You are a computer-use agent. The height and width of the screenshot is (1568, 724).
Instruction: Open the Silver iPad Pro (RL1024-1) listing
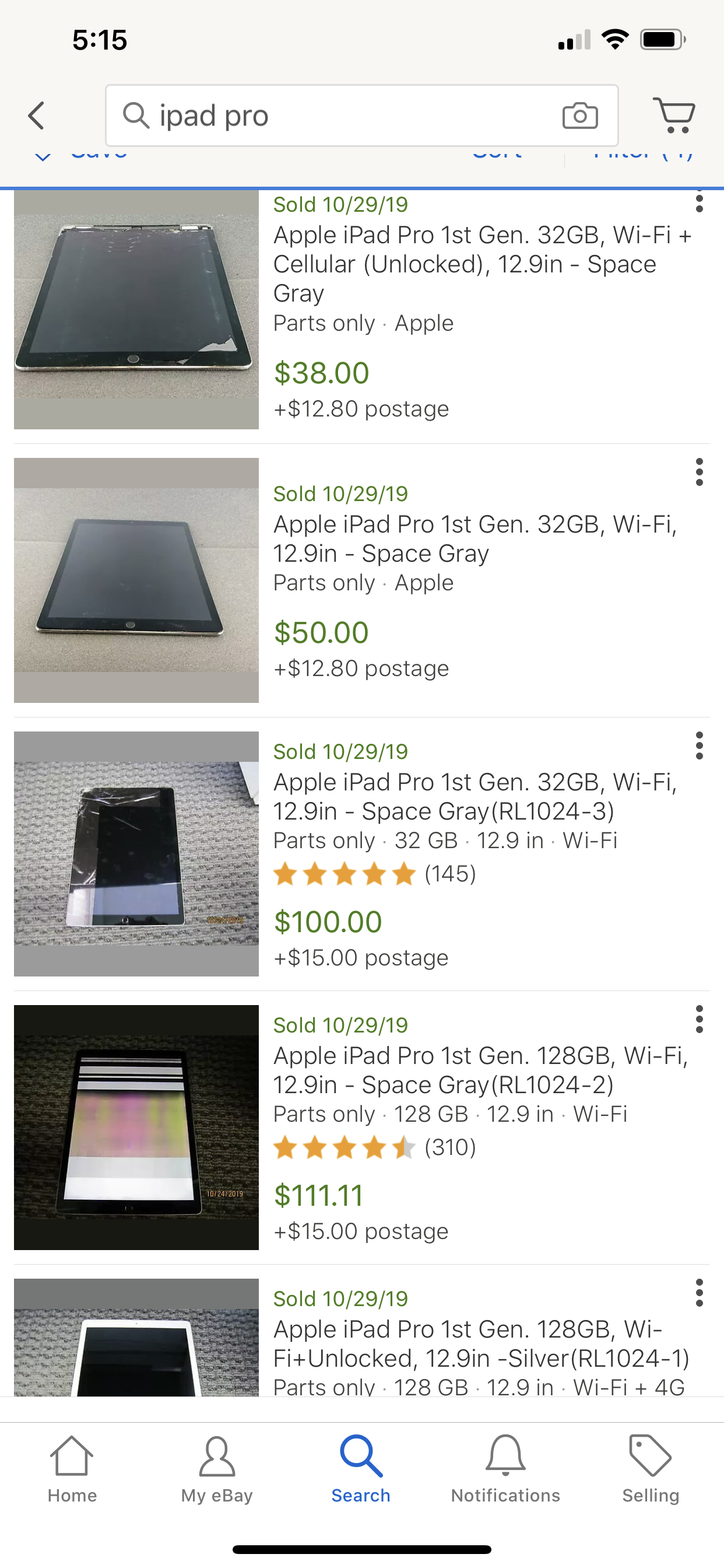(475, 1343)
